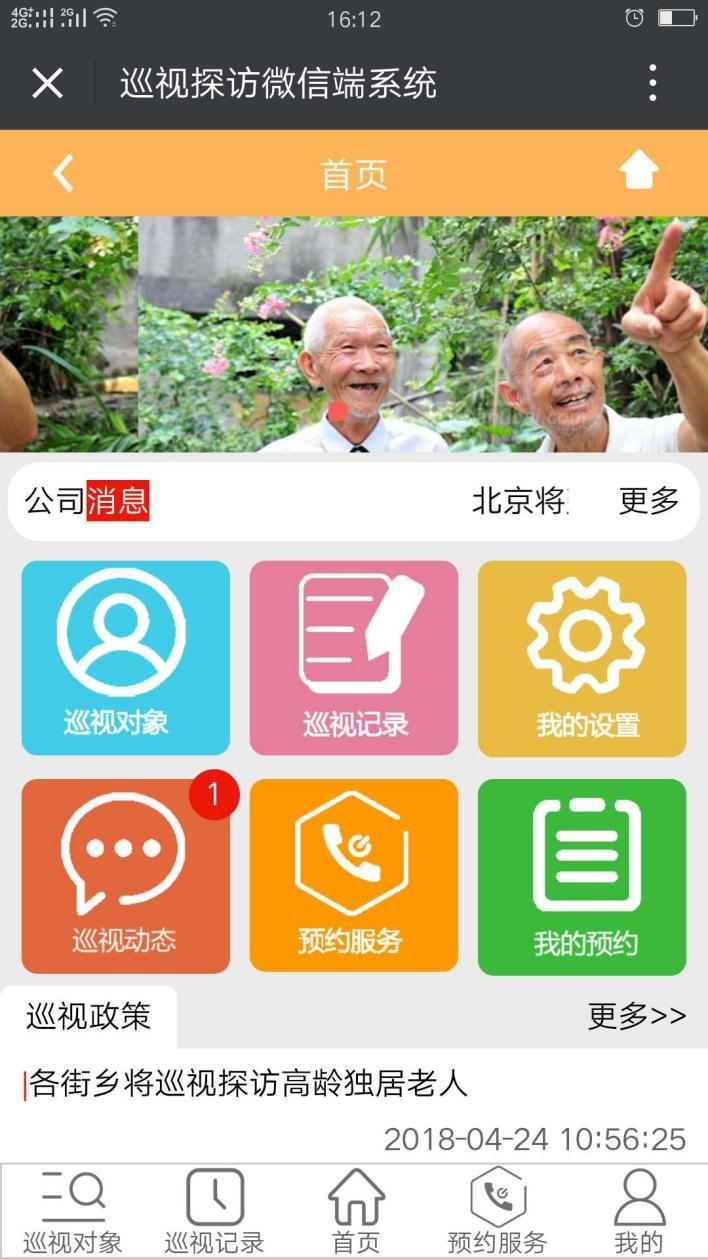
Task: Go back using the orange header arrow
Action: coord(63,173)
